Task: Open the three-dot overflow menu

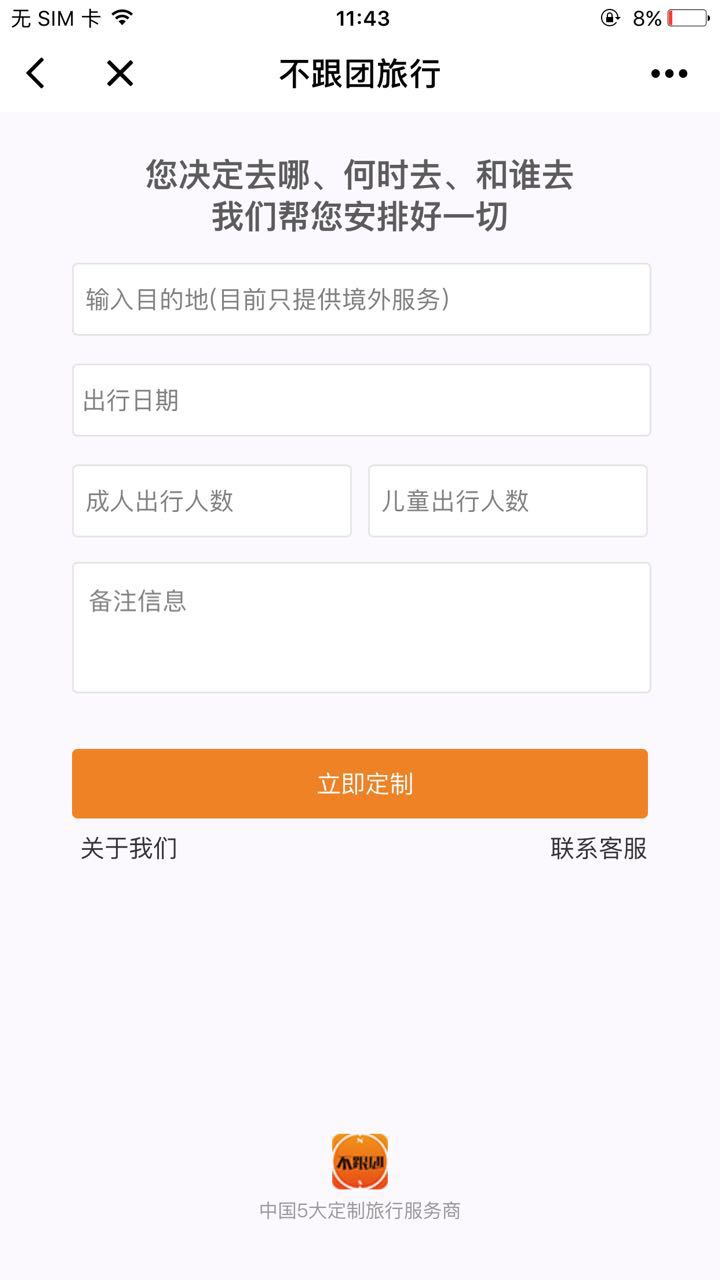Action: [x=669, y=73]
